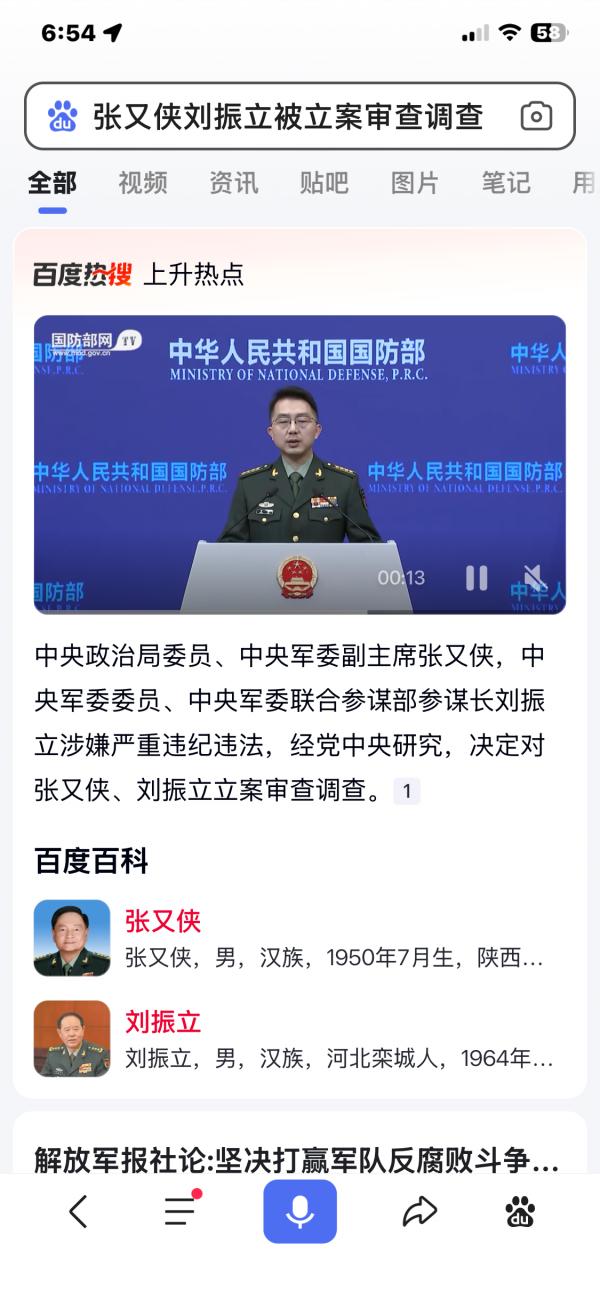Start voice search with microphone
The image size is (600, 1299).
pos(300,1211)
